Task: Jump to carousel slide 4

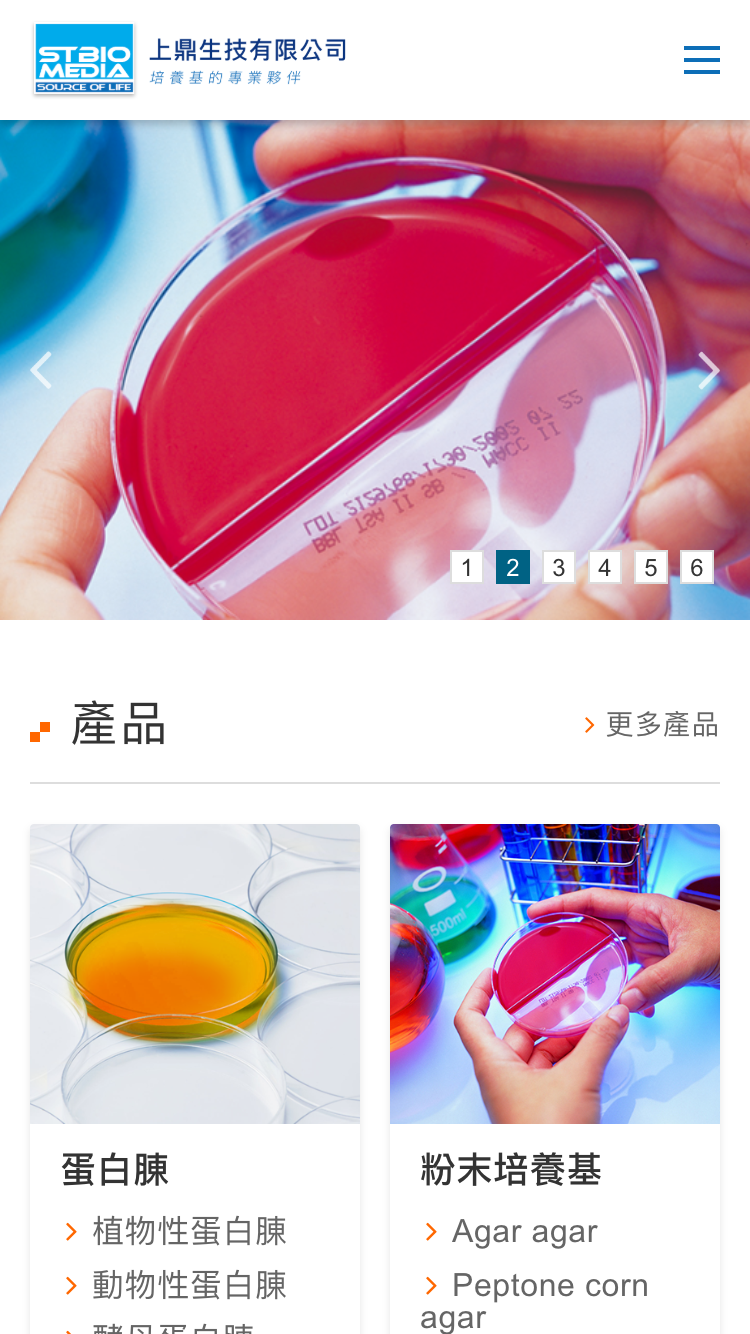Action: (605, 567)
